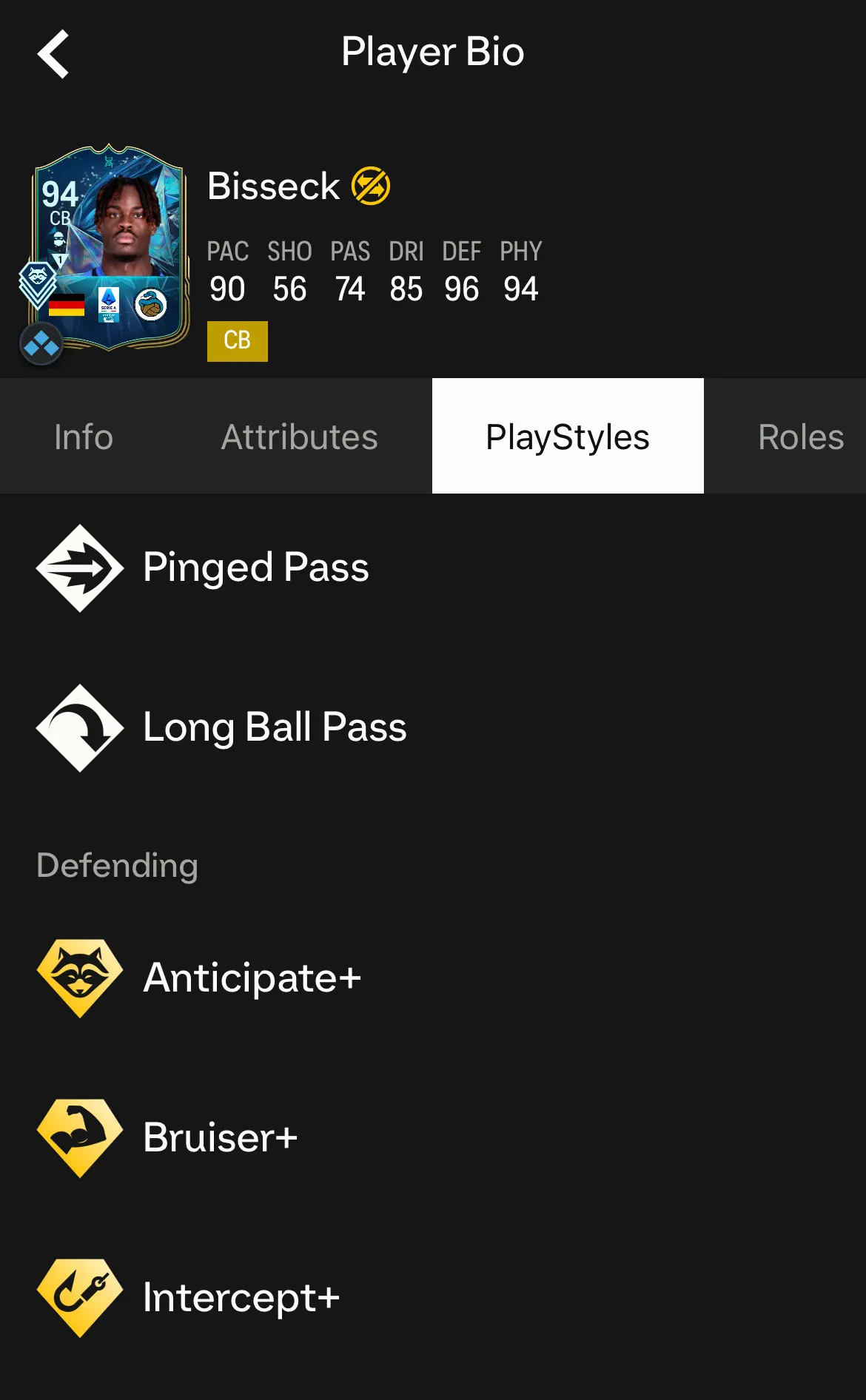
Task: Open the Long Ball Pass playstyle
Action: tap(433, 728)
